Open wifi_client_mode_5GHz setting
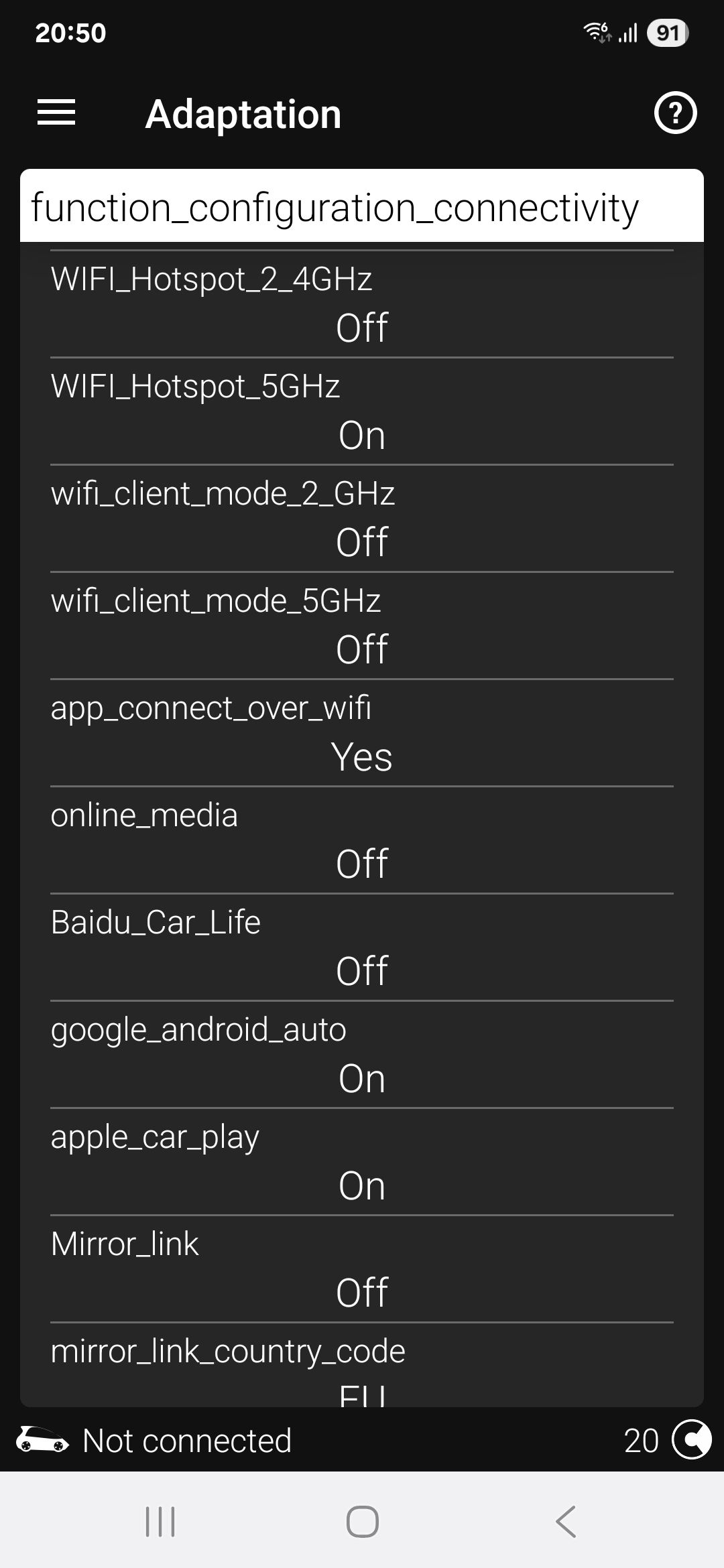724x1568 pixels. pos(362,626)
